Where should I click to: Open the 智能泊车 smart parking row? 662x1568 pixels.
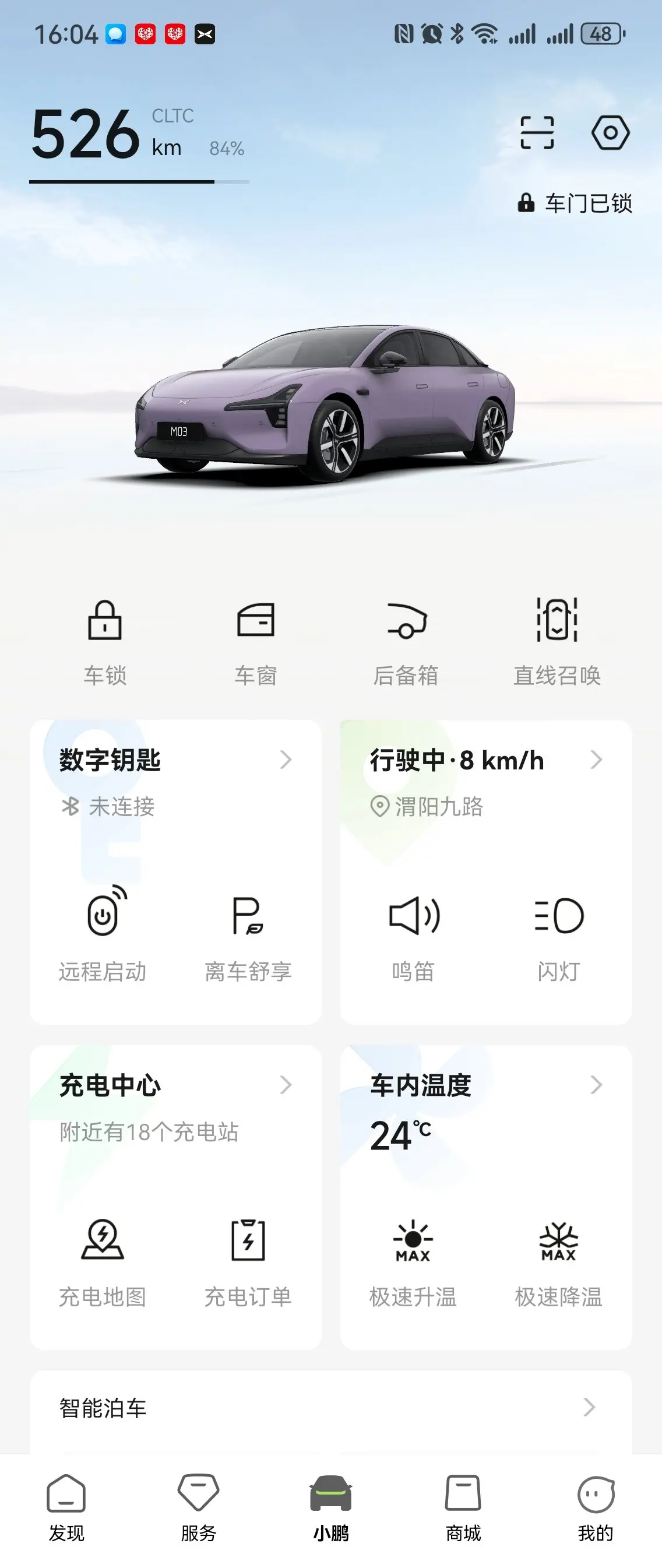tap(330, 1408)
